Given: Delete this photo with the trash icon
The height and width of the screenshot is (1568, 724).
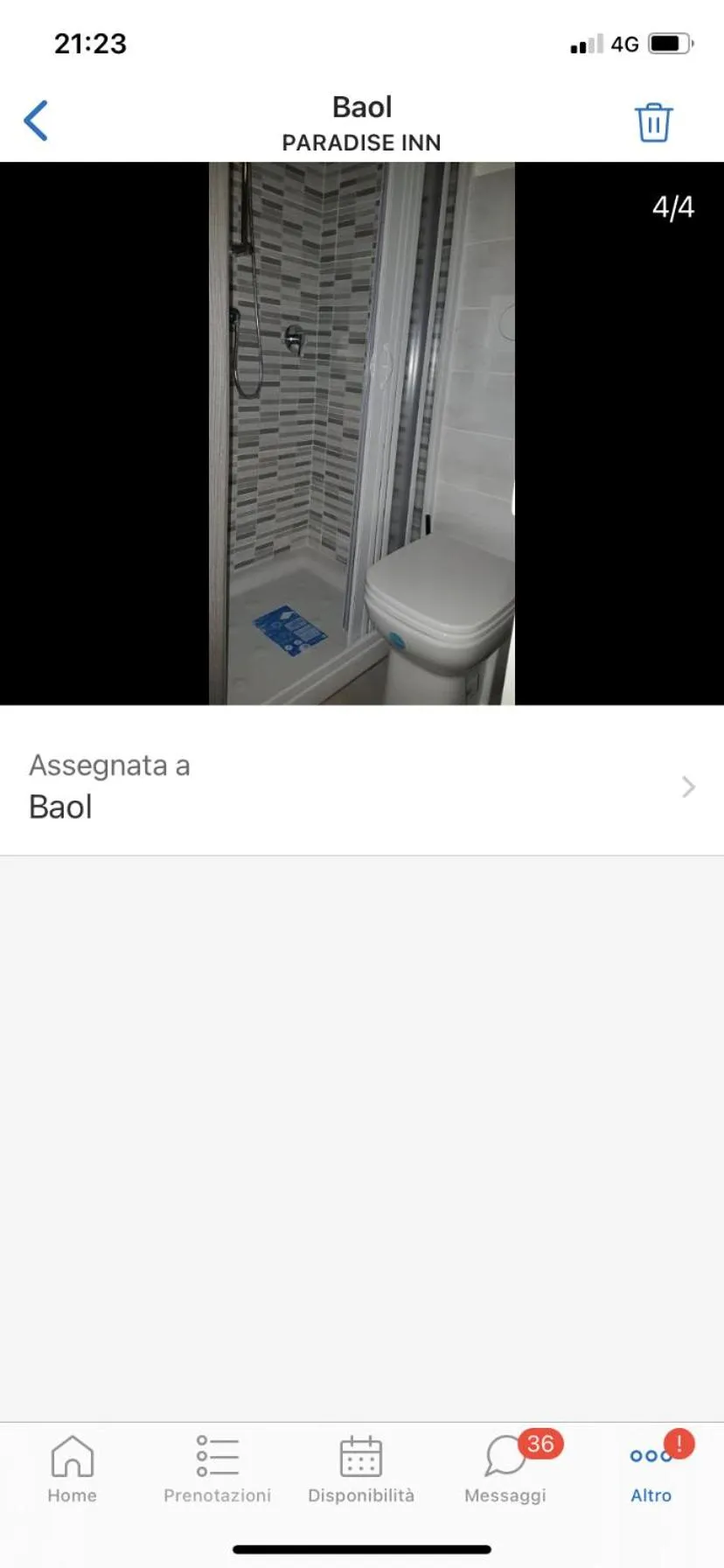Looking at the screenshot, I should pyautogui.click(x=652, y=122).
